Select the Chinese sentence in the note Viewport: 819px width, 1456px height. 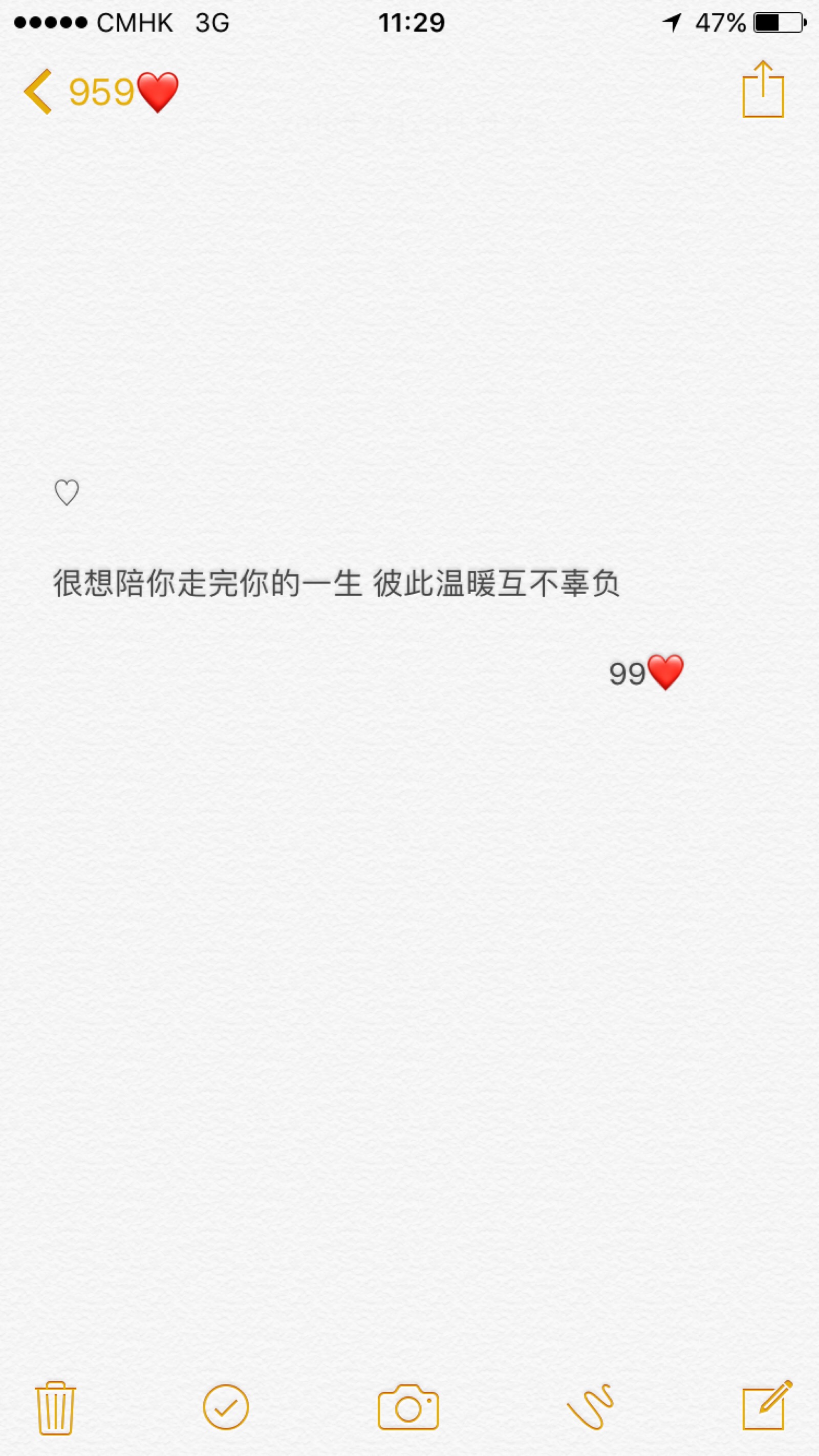click(x=337, y=586)
